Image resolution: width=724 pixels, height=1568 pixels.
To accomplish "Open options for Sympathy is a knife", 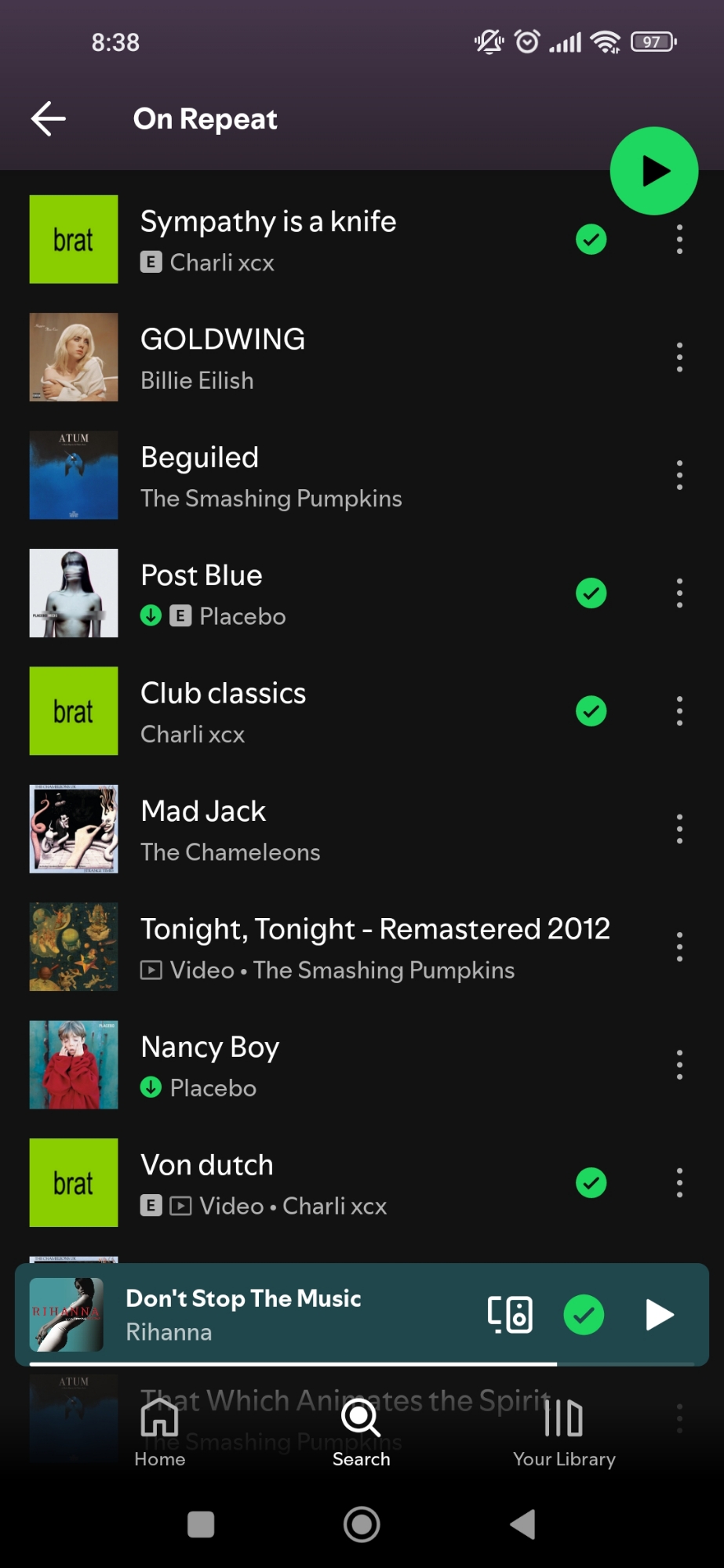I will click(x=679, y=239).
